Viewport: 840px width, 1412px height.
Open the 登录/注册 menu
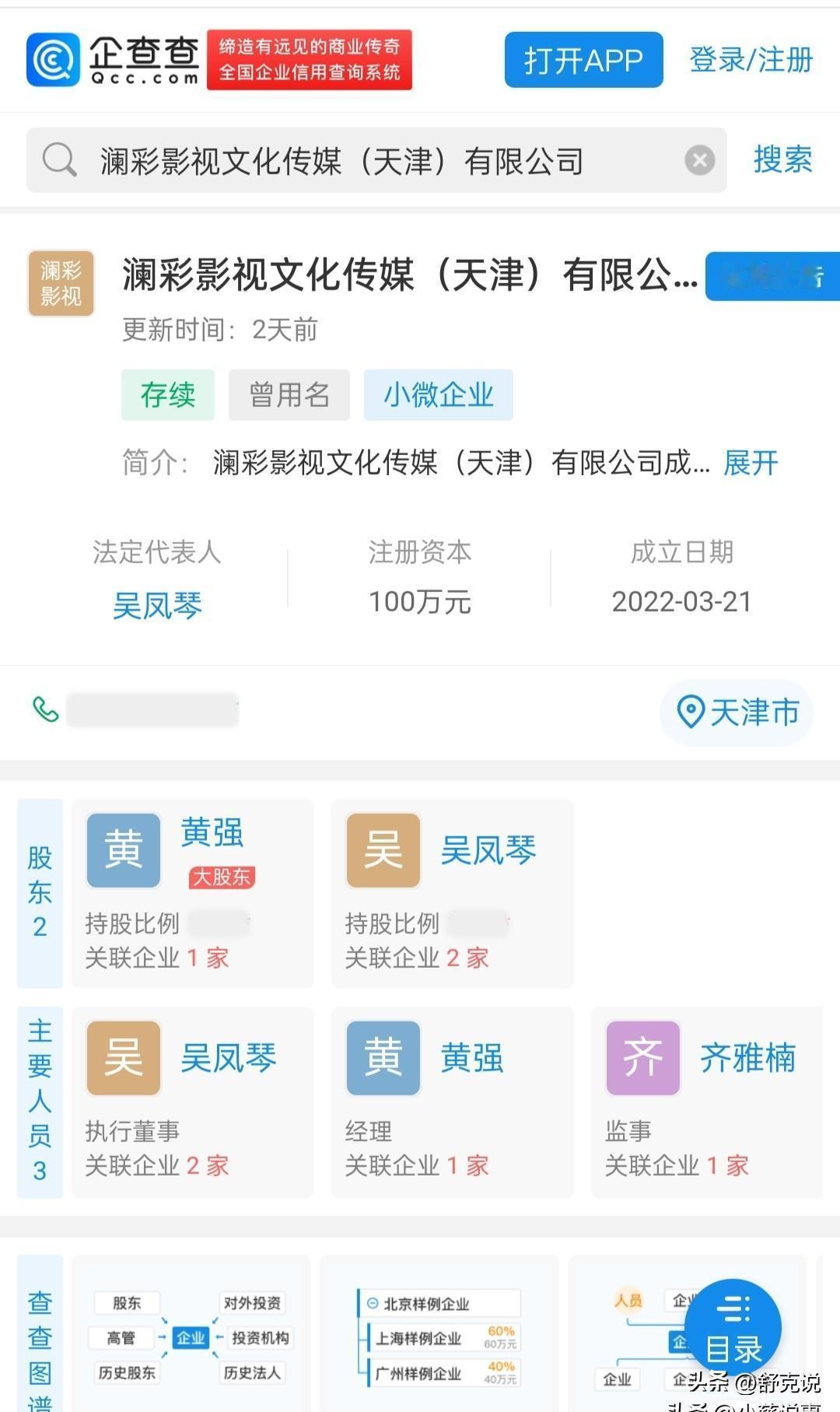click(751, 60)
